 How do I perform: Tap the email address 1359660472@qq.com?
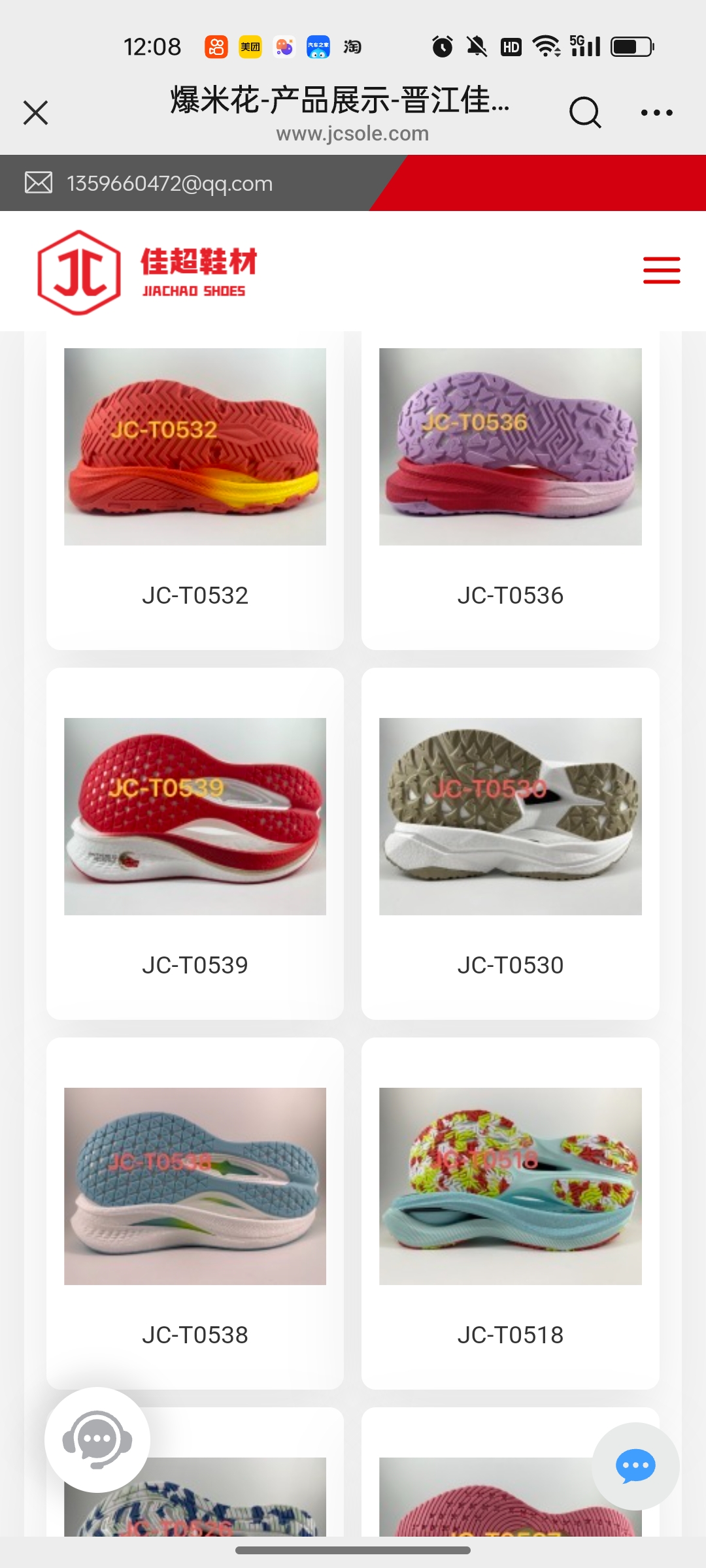169,184
